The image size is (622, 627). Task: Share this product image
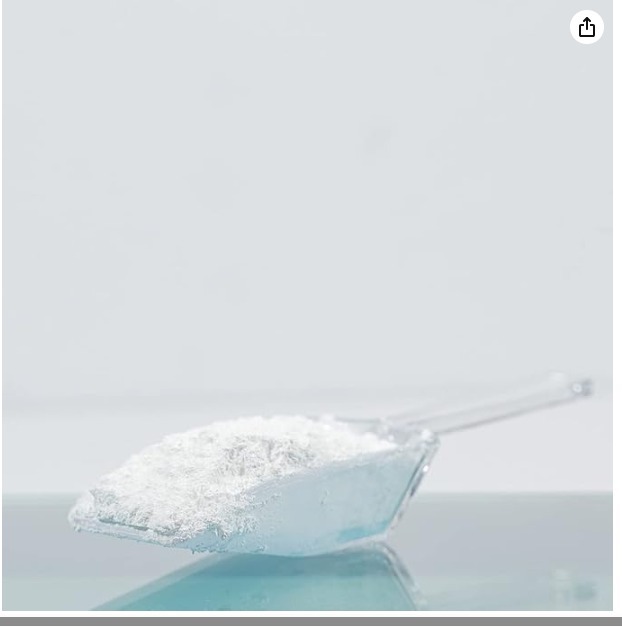pos(587,27)
